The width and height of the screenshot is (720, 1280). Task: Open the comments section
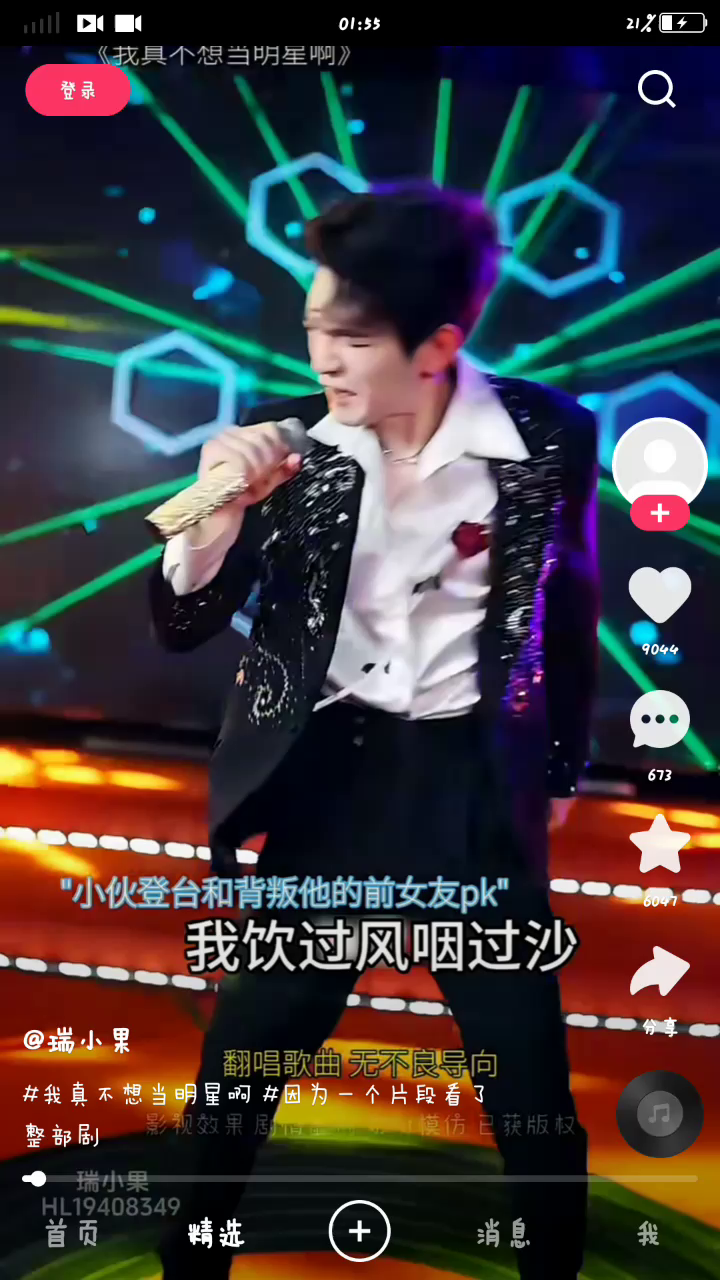[x=659, y=720]
